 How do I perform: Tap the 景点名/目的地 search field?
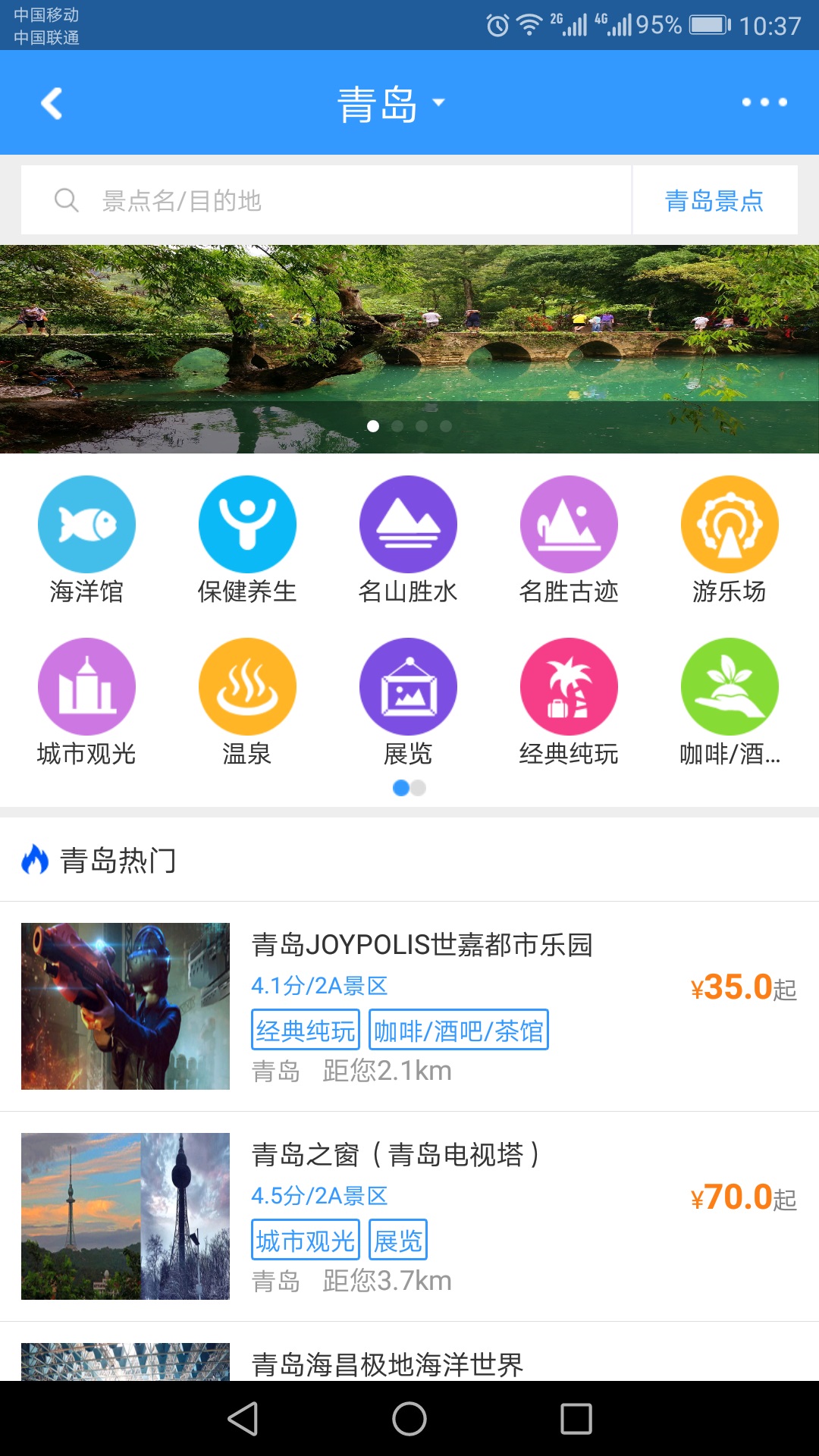(326, 200)
